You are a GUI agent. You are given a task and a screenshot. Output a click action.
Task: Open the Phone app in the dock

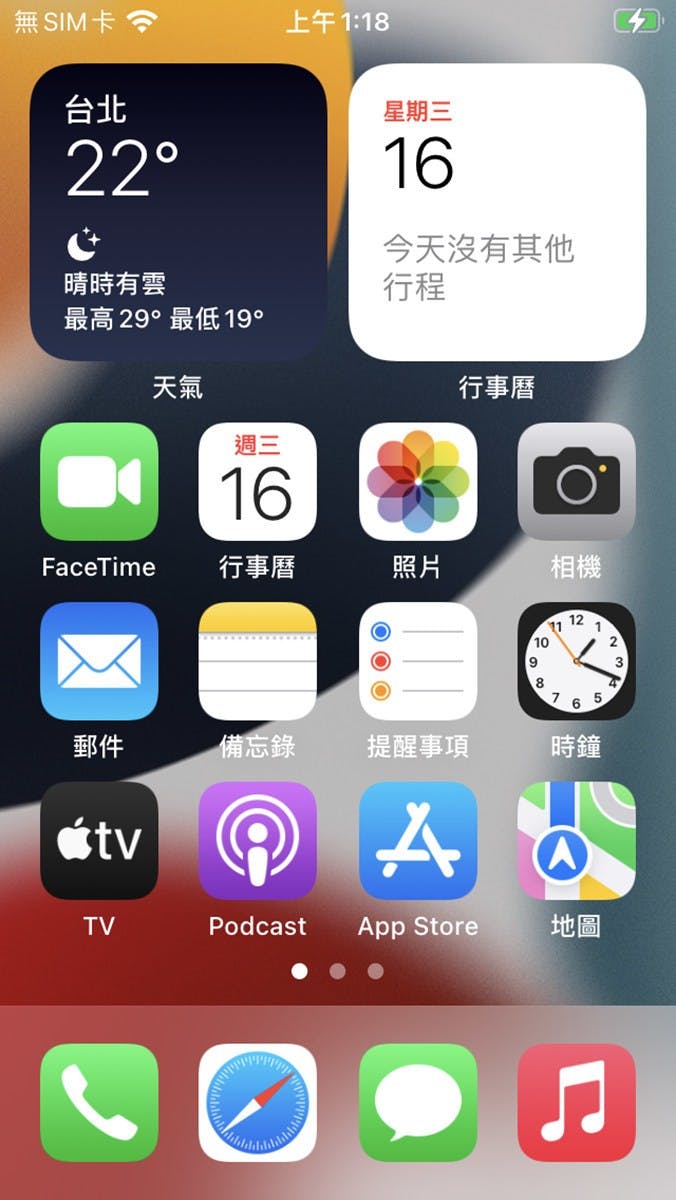(x=99, y=1102)
